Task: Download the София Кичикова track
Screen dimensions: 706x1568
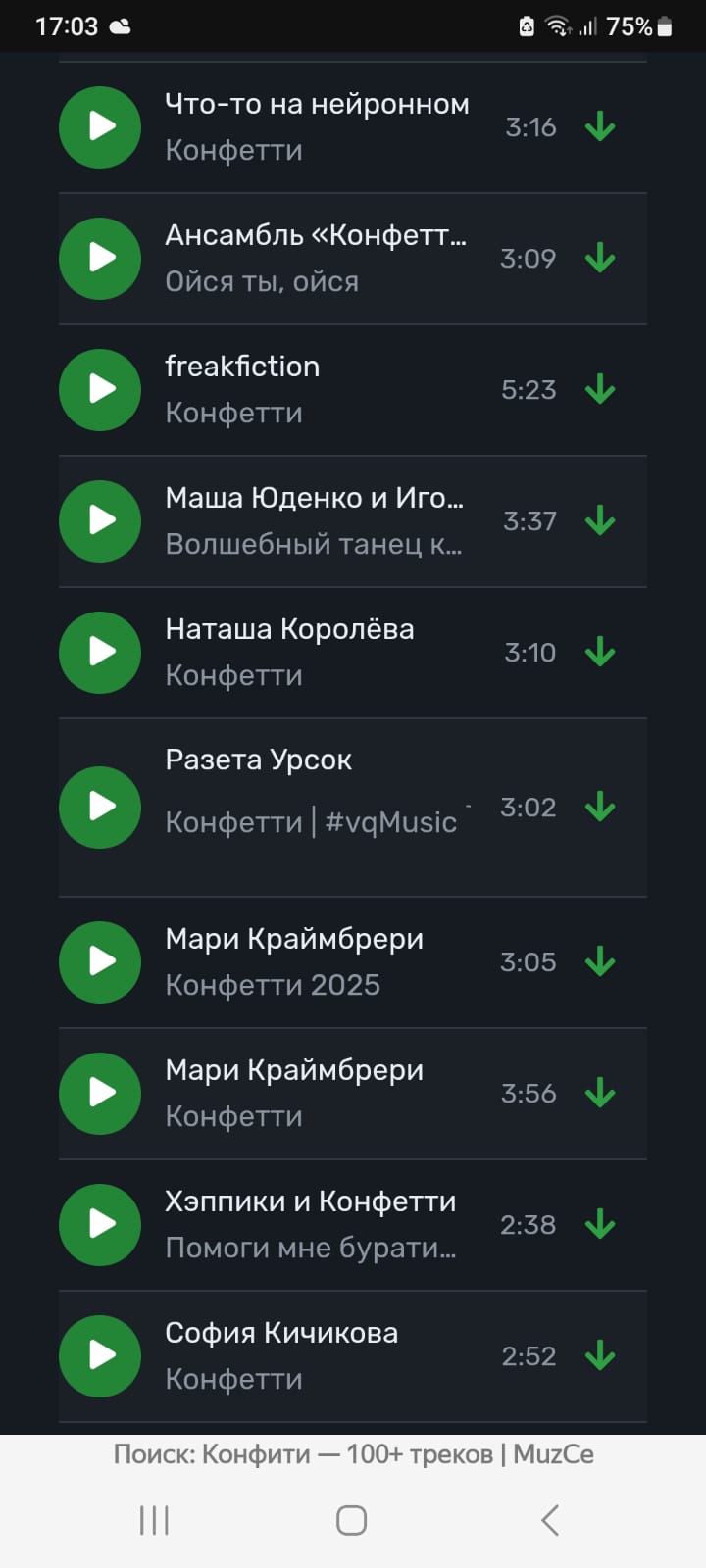Action: (600, 1356)
